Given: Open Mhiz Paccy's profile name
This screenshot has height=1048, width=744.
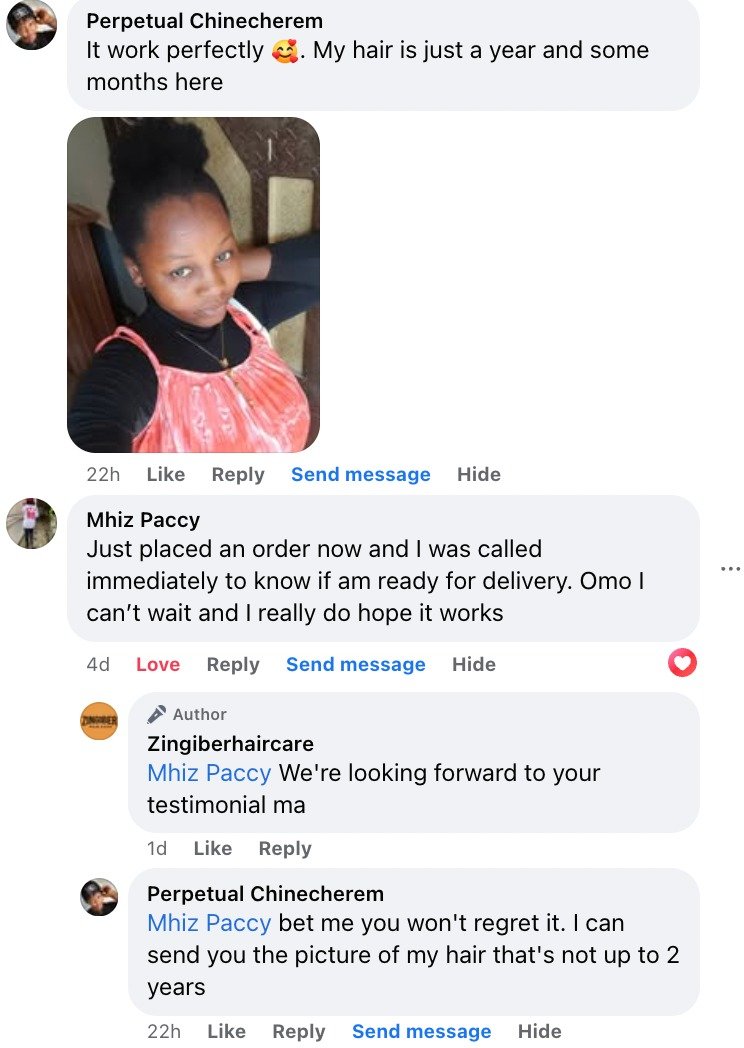Looking at the screenshot, I should 143,520.
